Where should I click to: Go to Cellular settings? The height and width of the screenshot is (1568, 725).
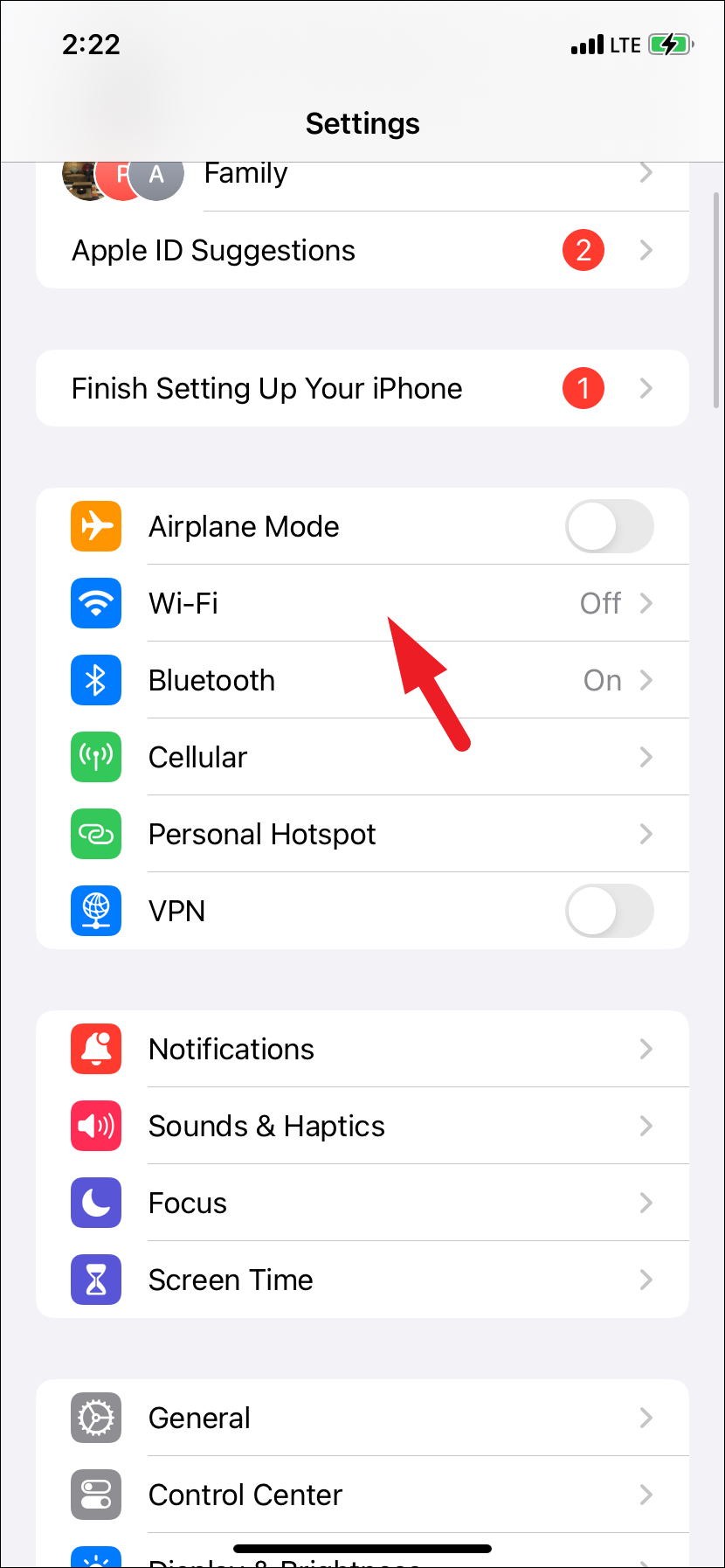click(x=362, y=757)
